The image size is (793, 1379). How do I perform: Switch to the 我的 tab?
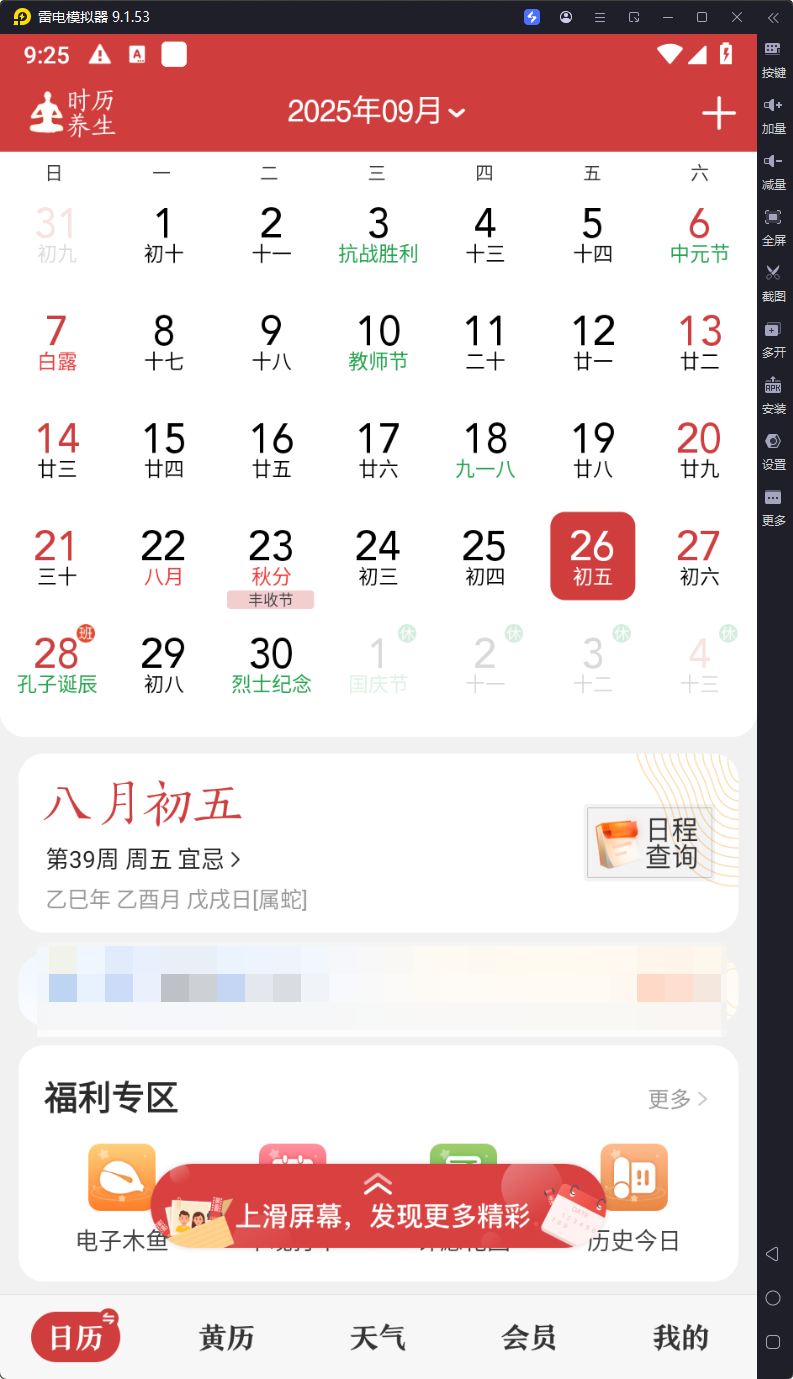pyautogui.click(x=680, y=1338)
